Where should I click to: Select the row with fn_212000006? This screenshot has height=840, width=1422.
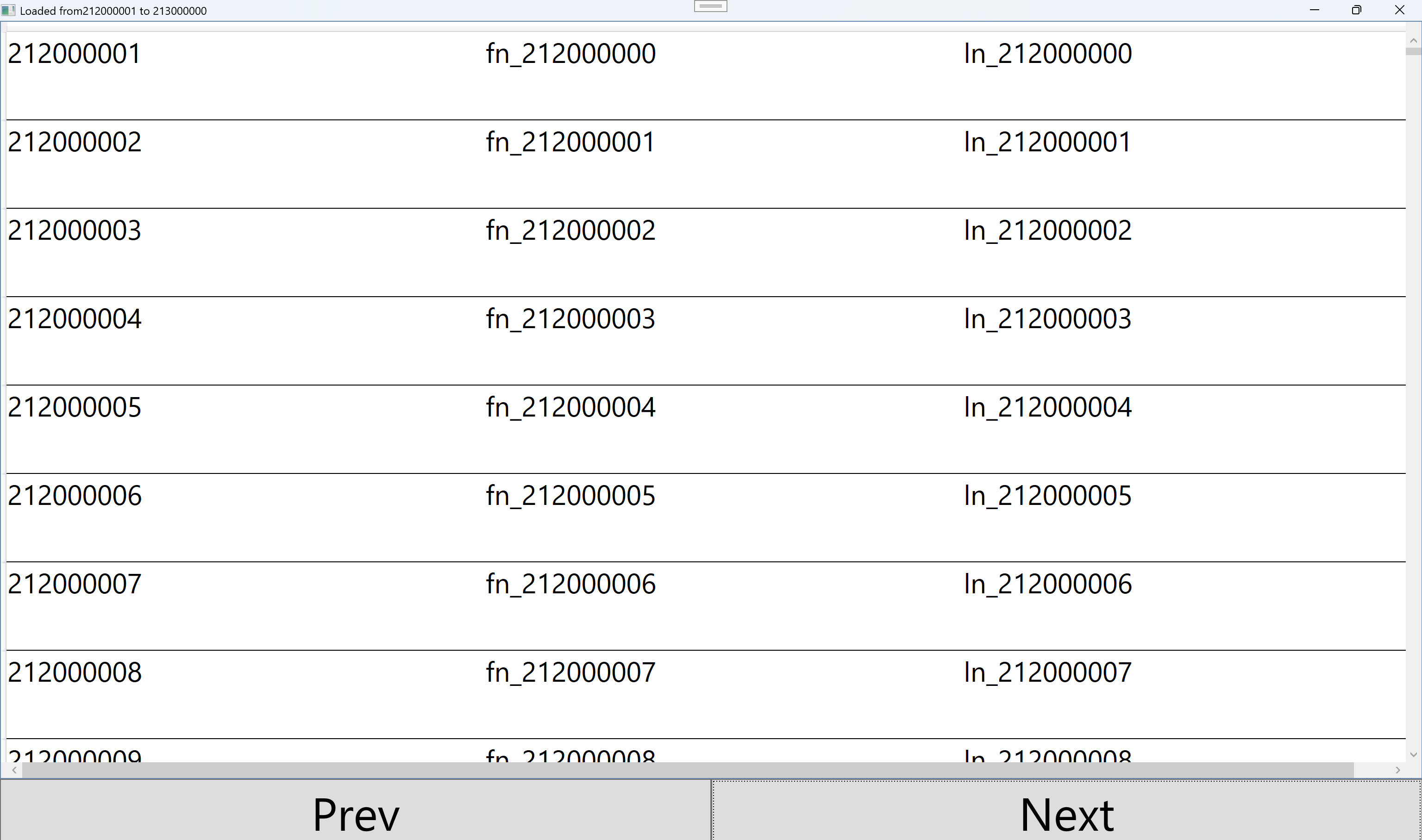click(x=570, y=584)
